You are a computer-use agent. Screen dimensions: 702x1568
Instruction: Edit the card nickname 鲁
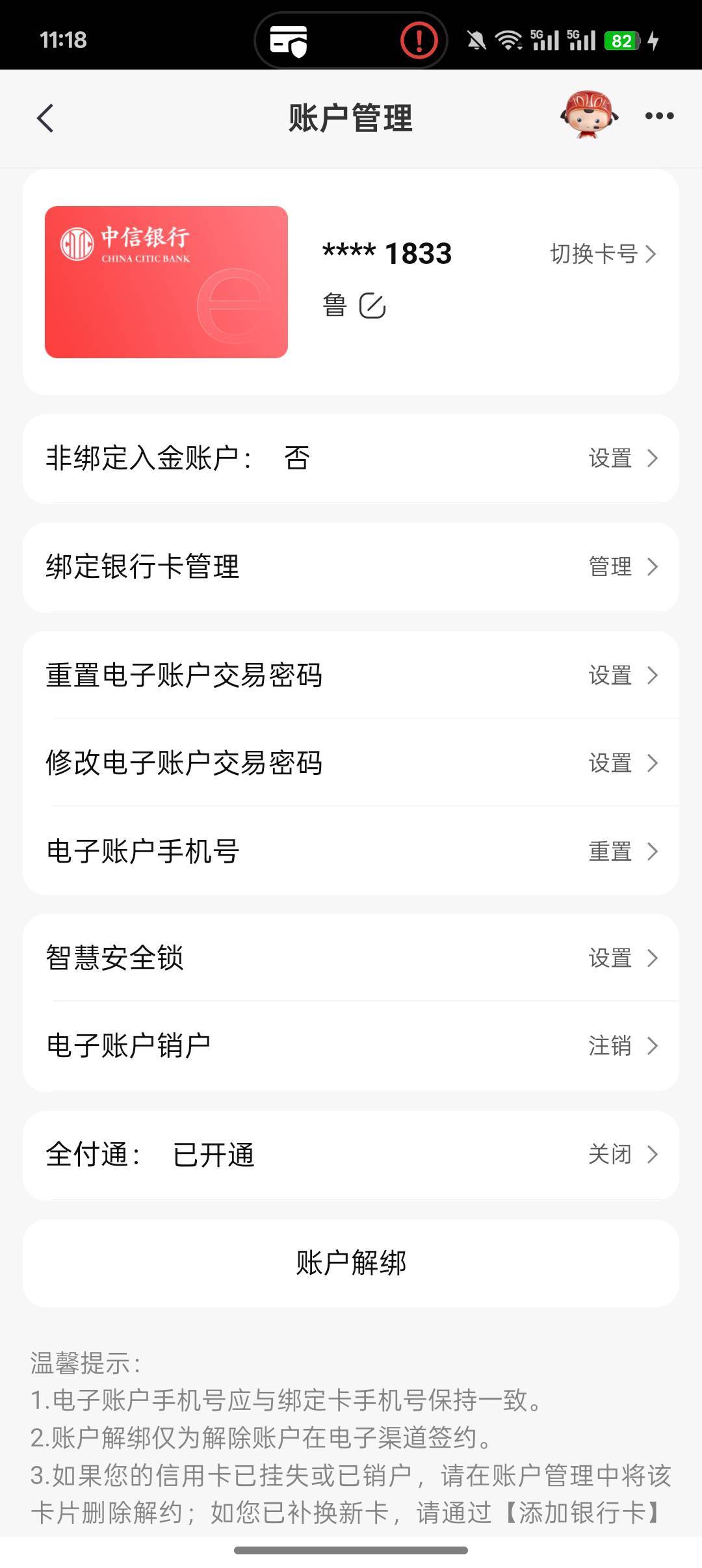[x=372, y=306]
